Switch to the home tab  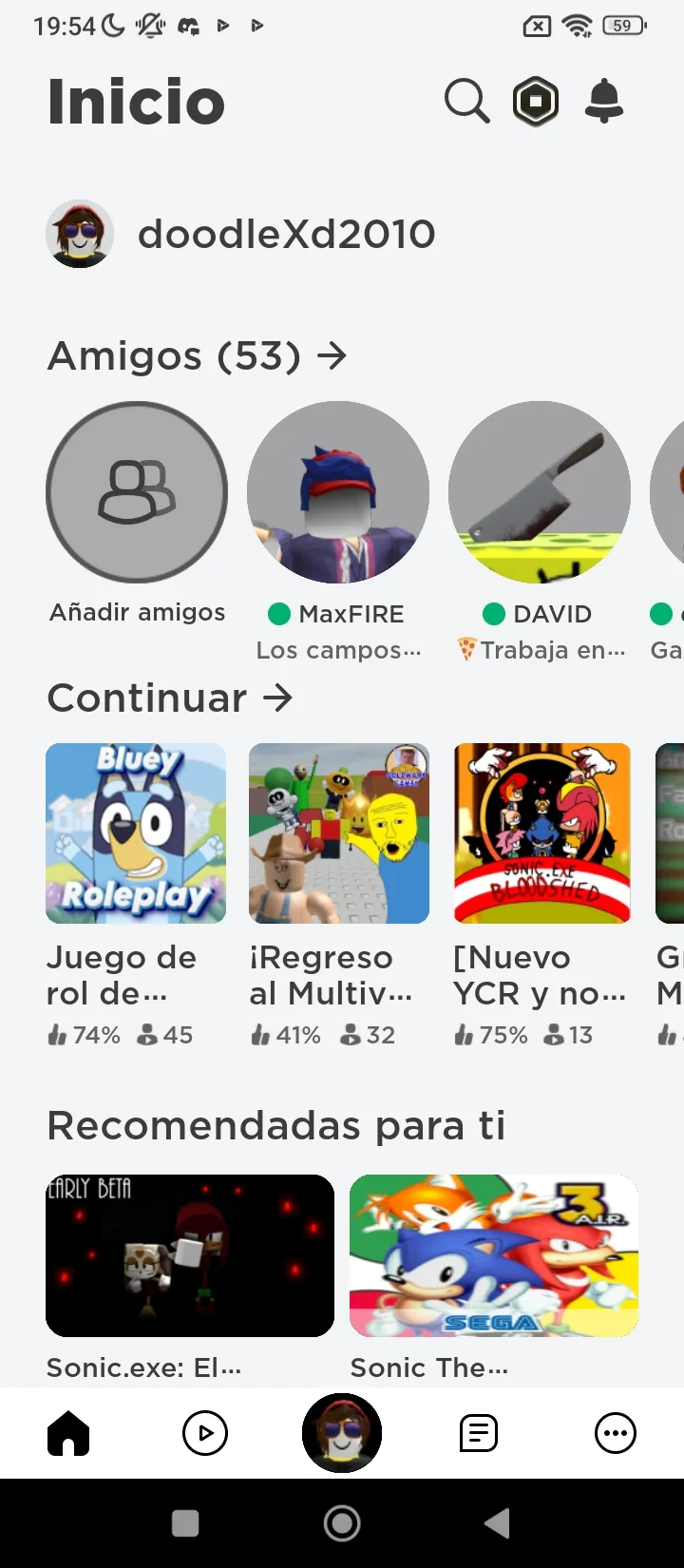coord(68,1433)
